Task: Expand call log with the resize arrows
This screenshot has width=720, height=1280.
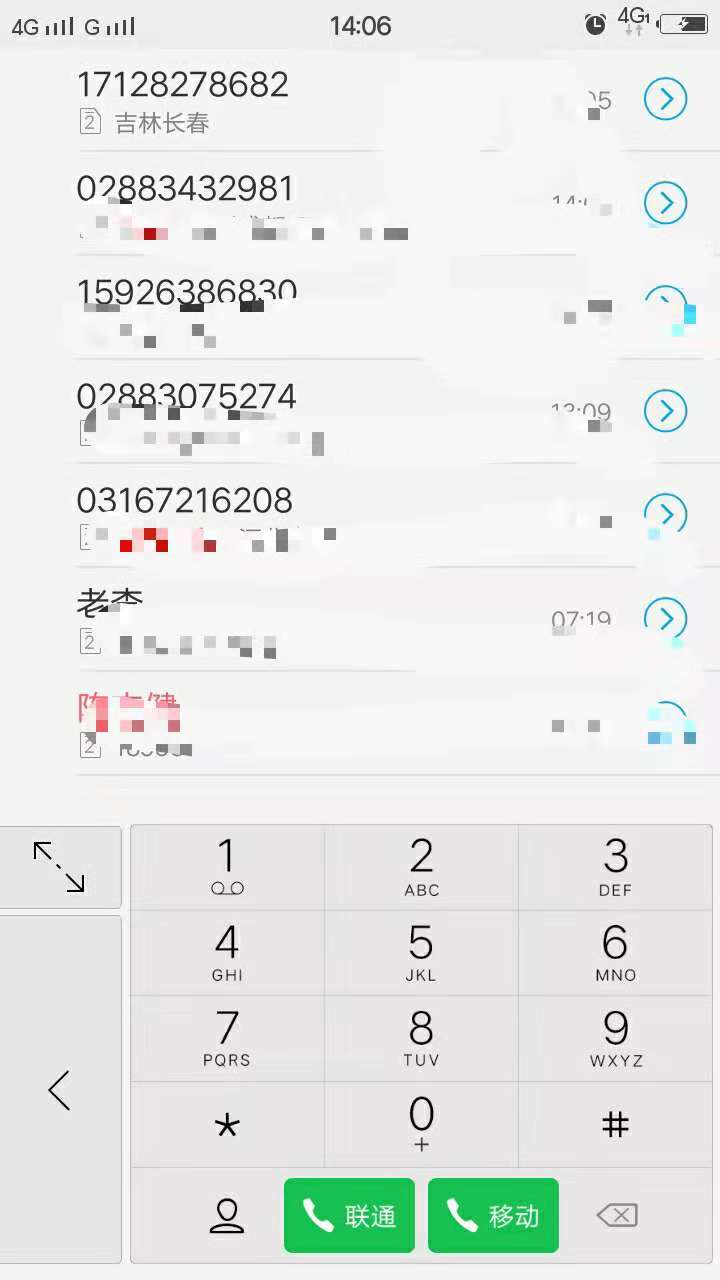Action: 59,867
